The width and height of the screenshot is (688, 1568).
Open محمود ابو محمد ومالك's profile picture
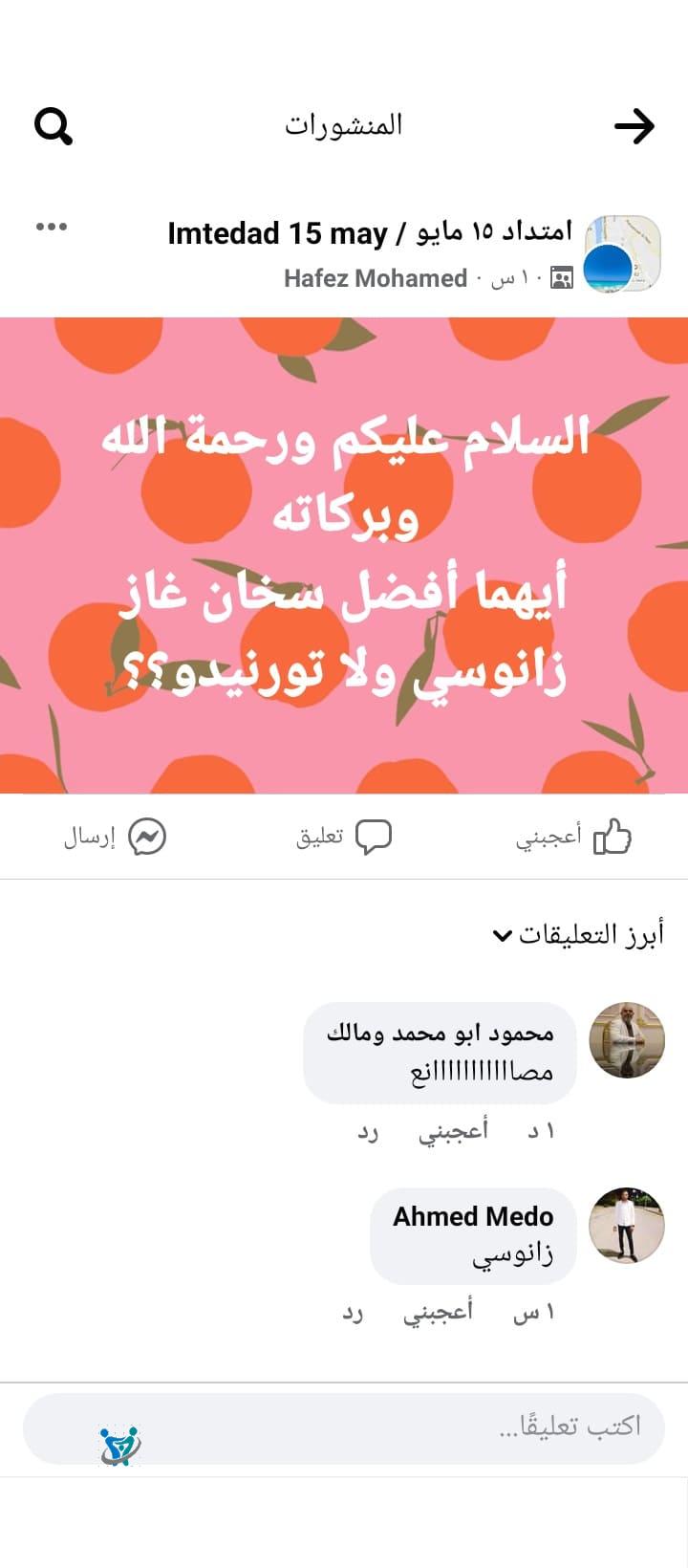tap(627, 1040)
